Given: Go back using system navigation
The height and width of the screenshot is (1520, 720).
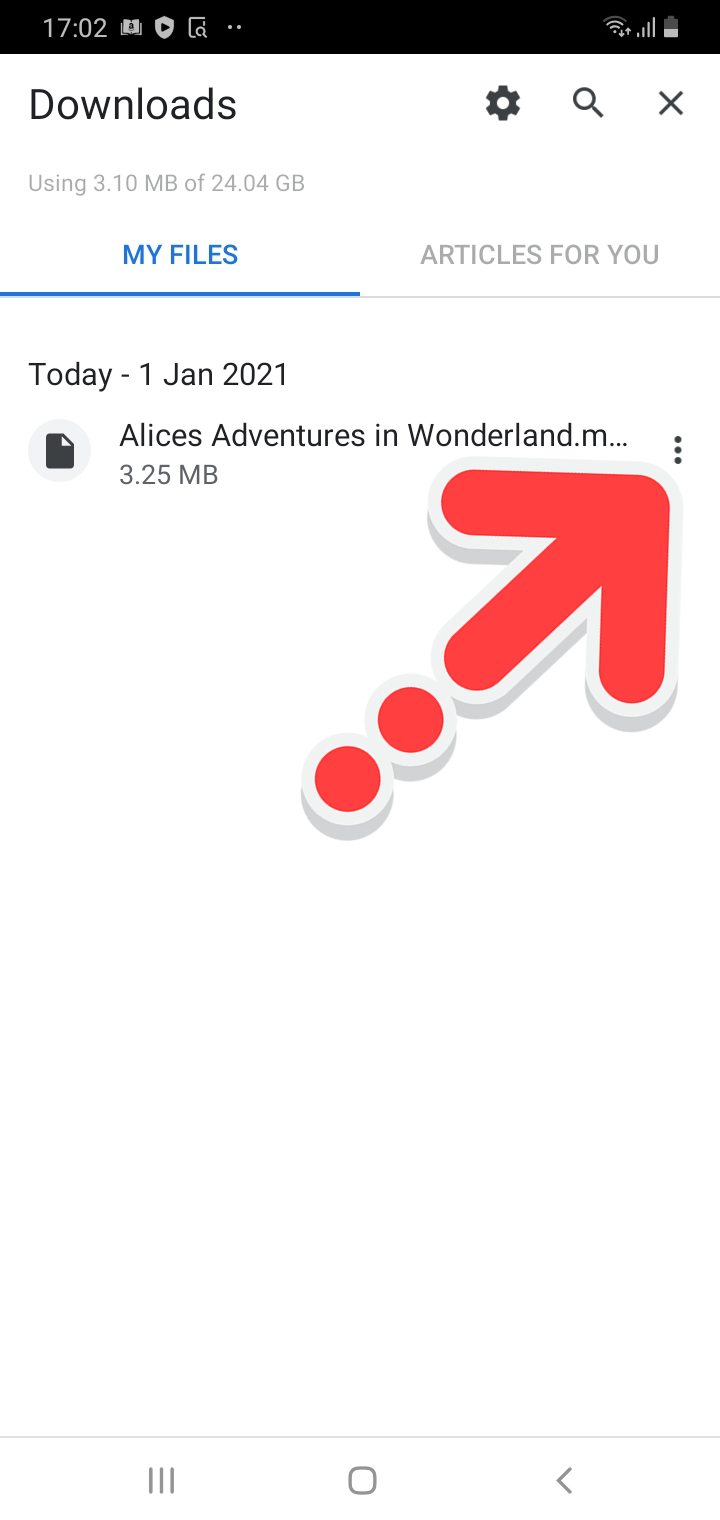Looking at the screenshot, I should (x=564, y=1480).
